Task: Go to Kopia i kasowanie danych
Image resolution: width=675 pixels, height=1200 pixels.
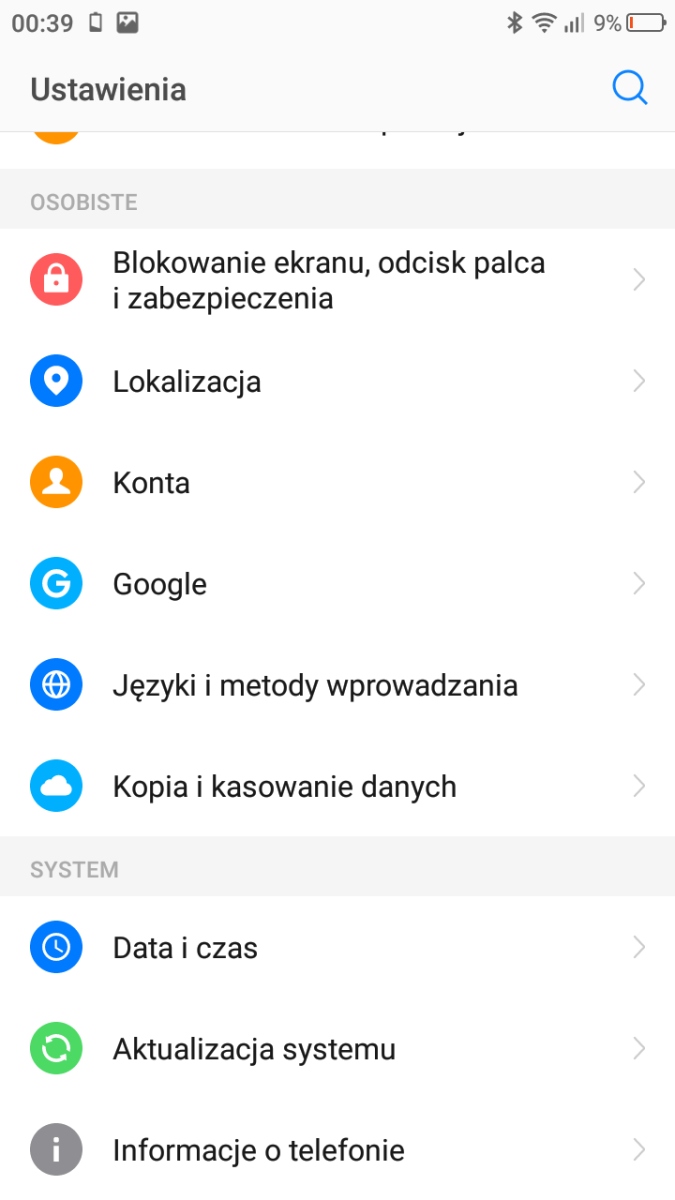Action: click(285, 787)
